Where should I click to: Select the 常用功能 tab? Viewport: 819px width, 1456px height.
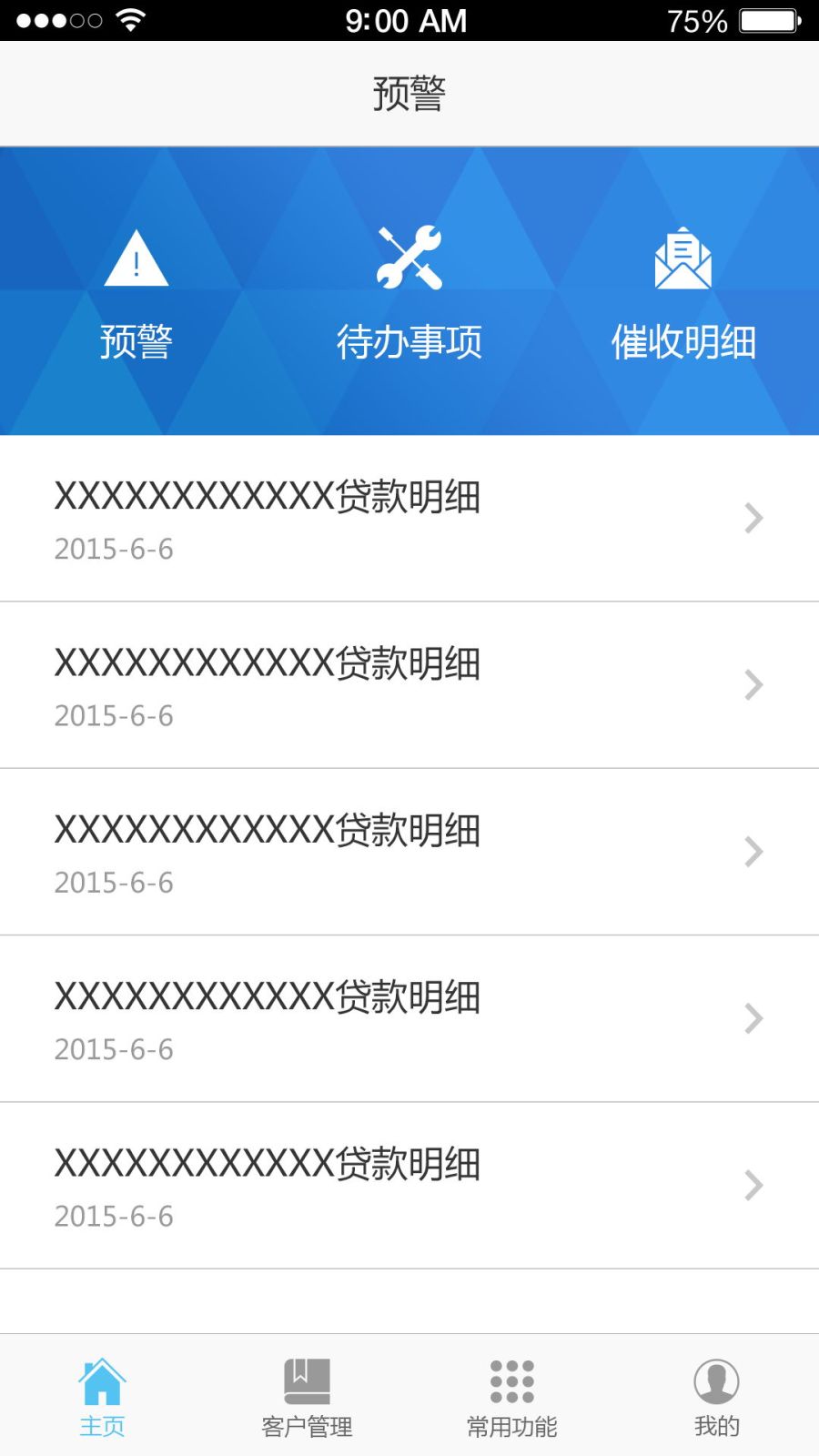click(x=511, y=1397)
